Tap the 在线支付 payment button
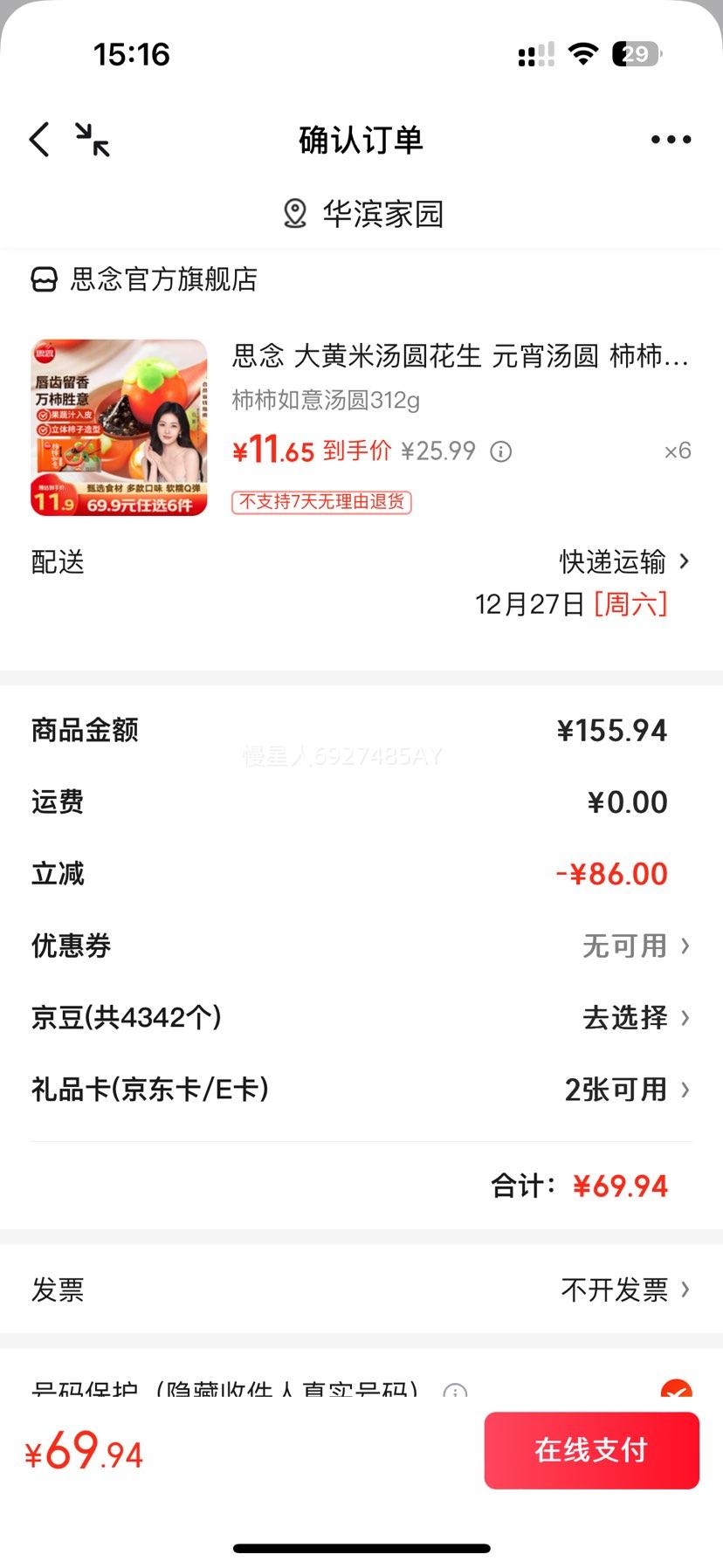The height and width of the screenshot is (1568, 723). click(x=591, y=1450)
